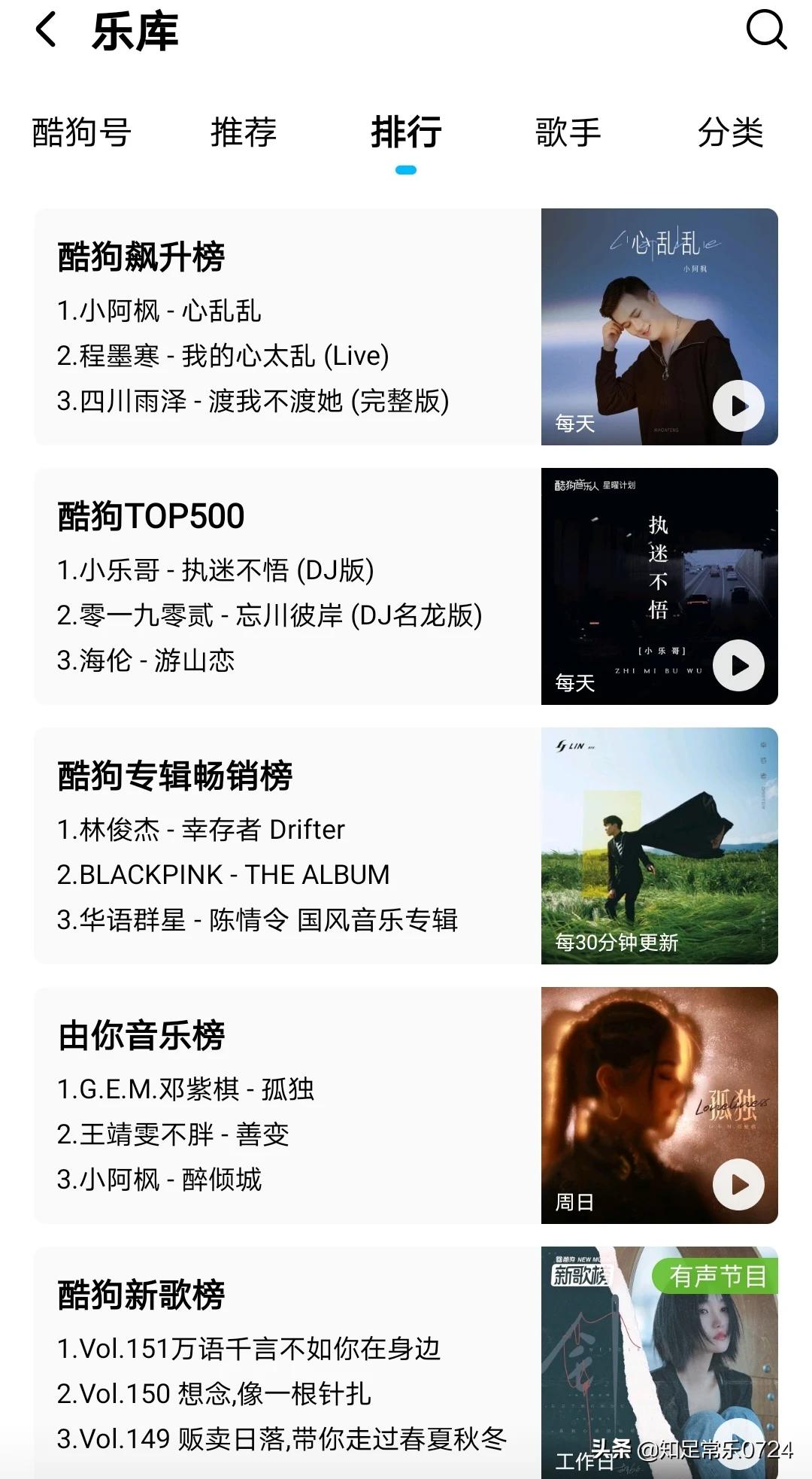Viewport: 812px width, 1479px height.
Task: Open the 分类 tab
Action: coord(730,133)
